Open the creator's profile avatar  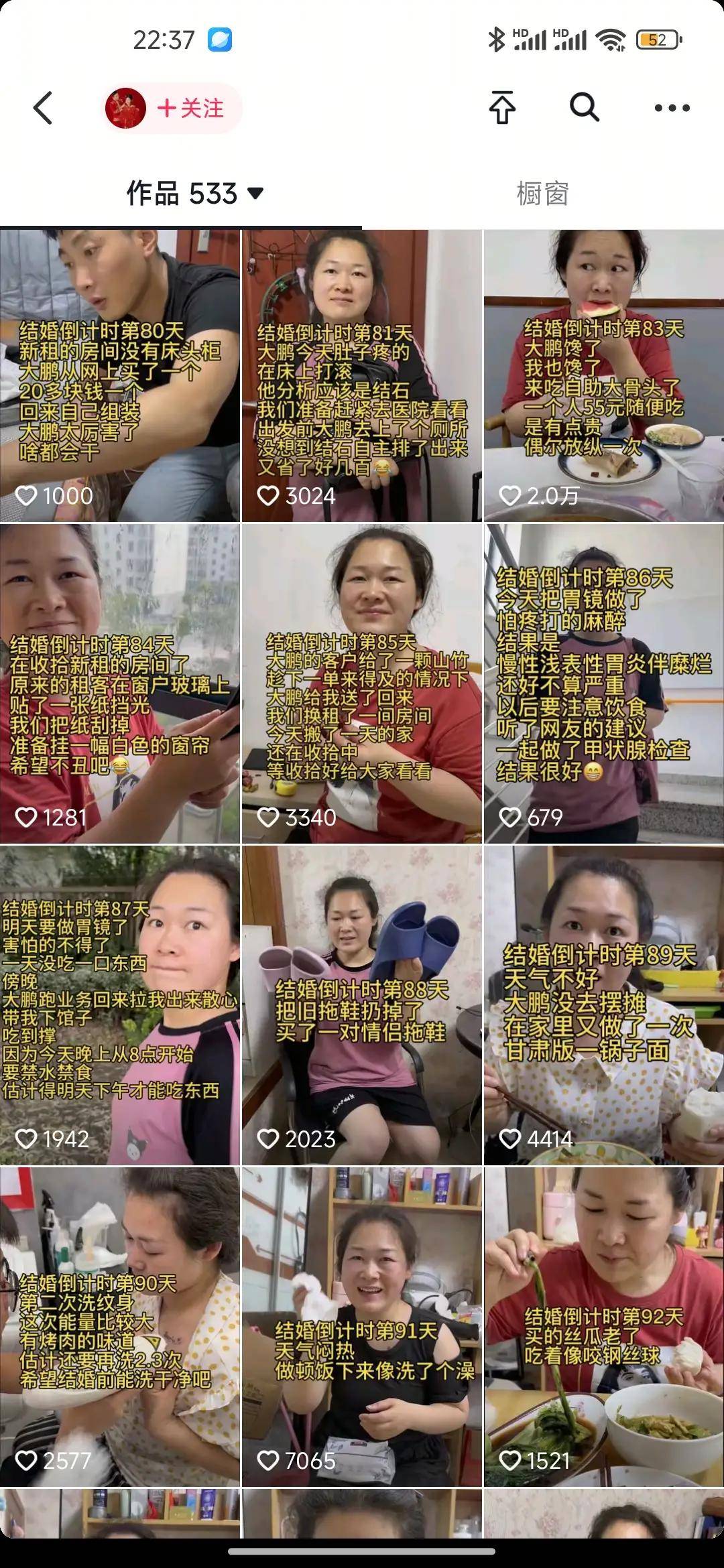pos(125,108)
